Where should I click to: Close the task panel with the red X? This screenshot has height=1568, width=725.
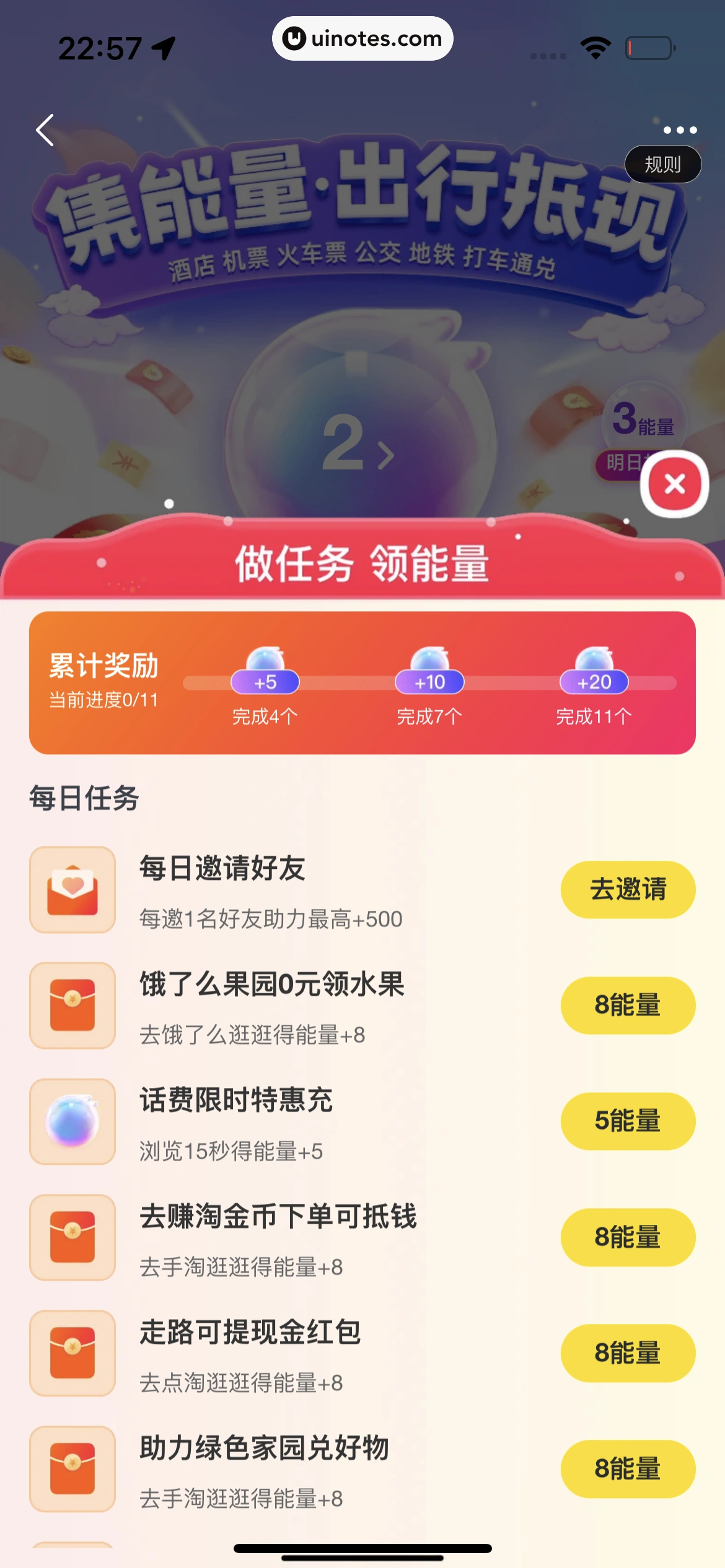pos(674,484)
